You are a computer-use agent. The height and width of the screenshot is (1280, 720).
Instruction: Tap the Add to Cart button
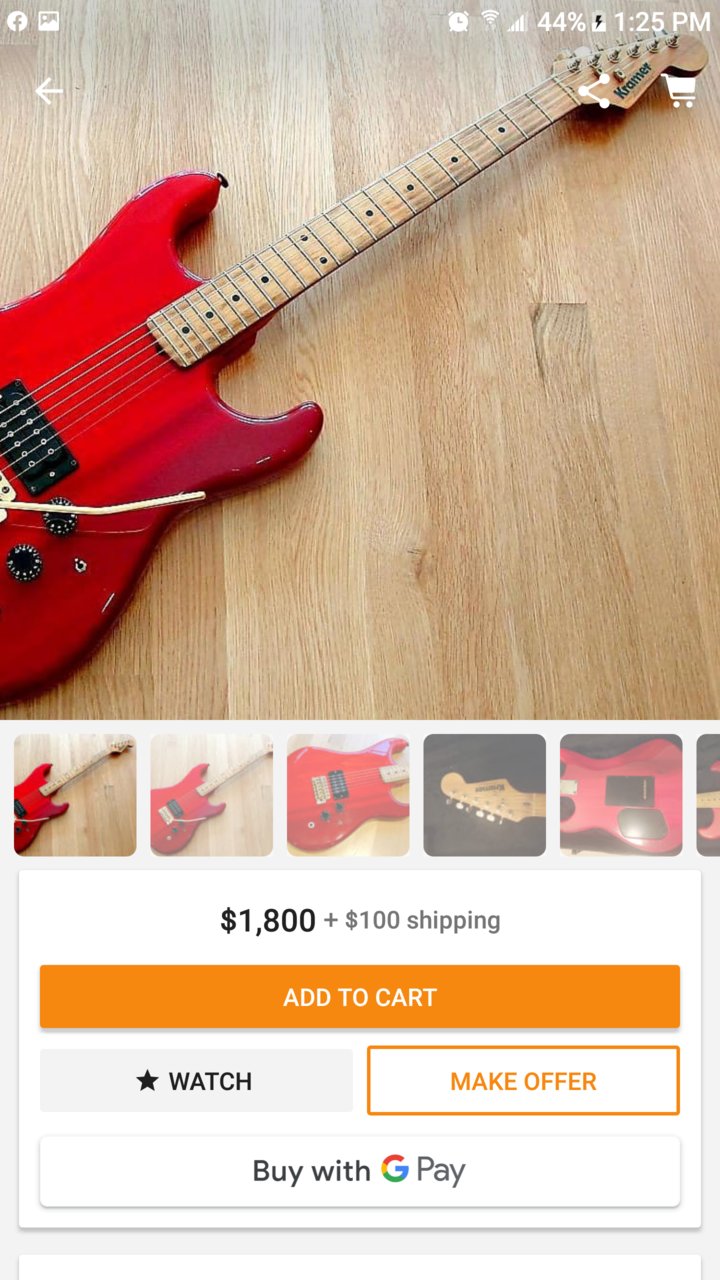(360, 997)
